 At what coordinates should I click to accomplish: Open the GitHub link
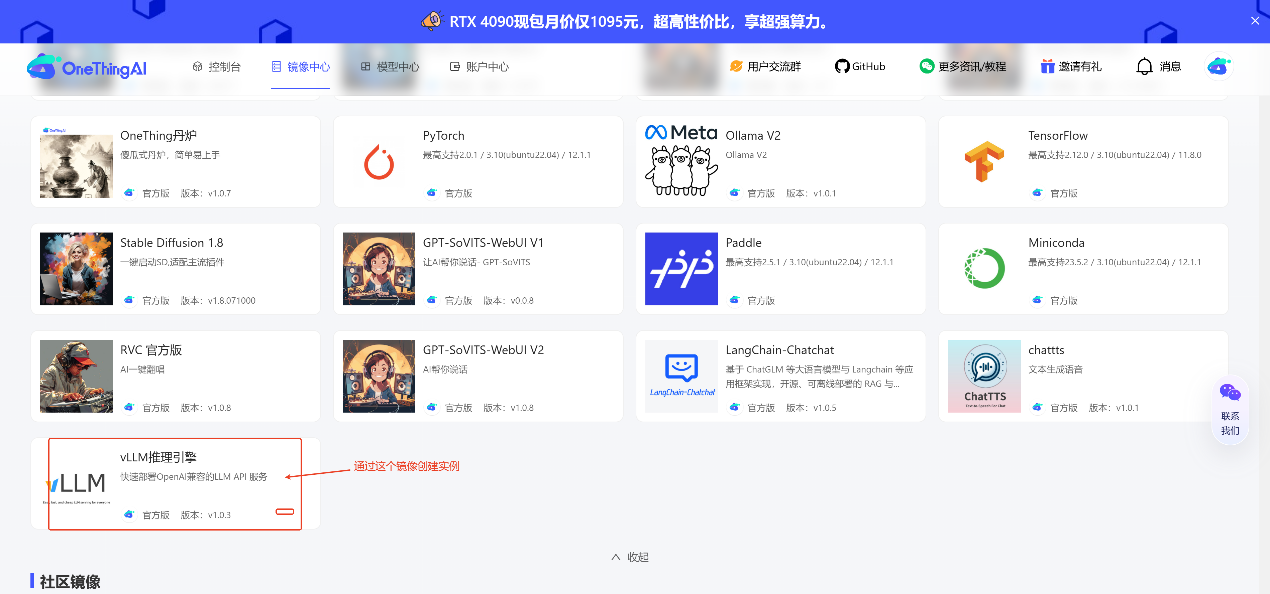[860, 67]
